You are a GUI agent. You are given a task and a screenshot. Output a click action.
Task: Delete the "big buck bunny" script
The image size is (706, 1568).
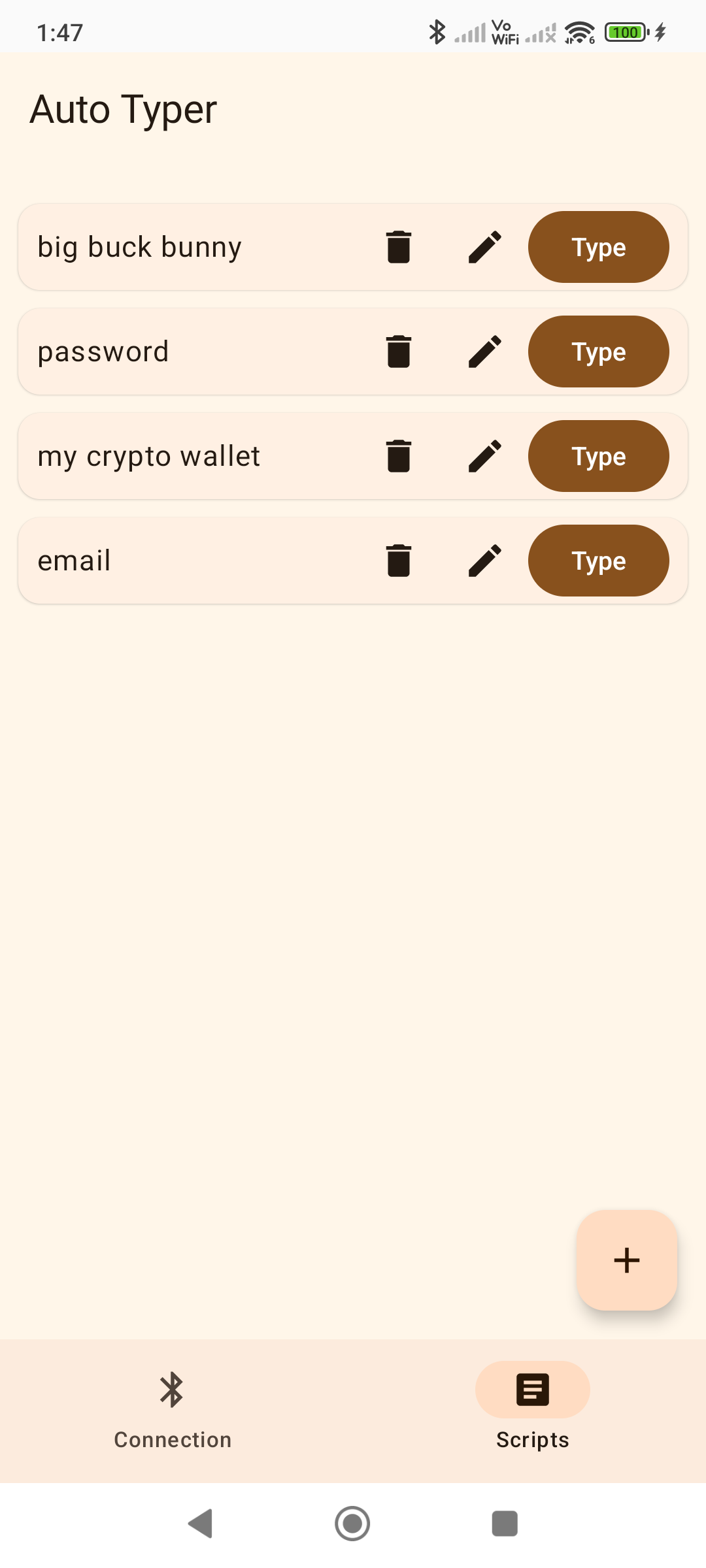point(398,246)
